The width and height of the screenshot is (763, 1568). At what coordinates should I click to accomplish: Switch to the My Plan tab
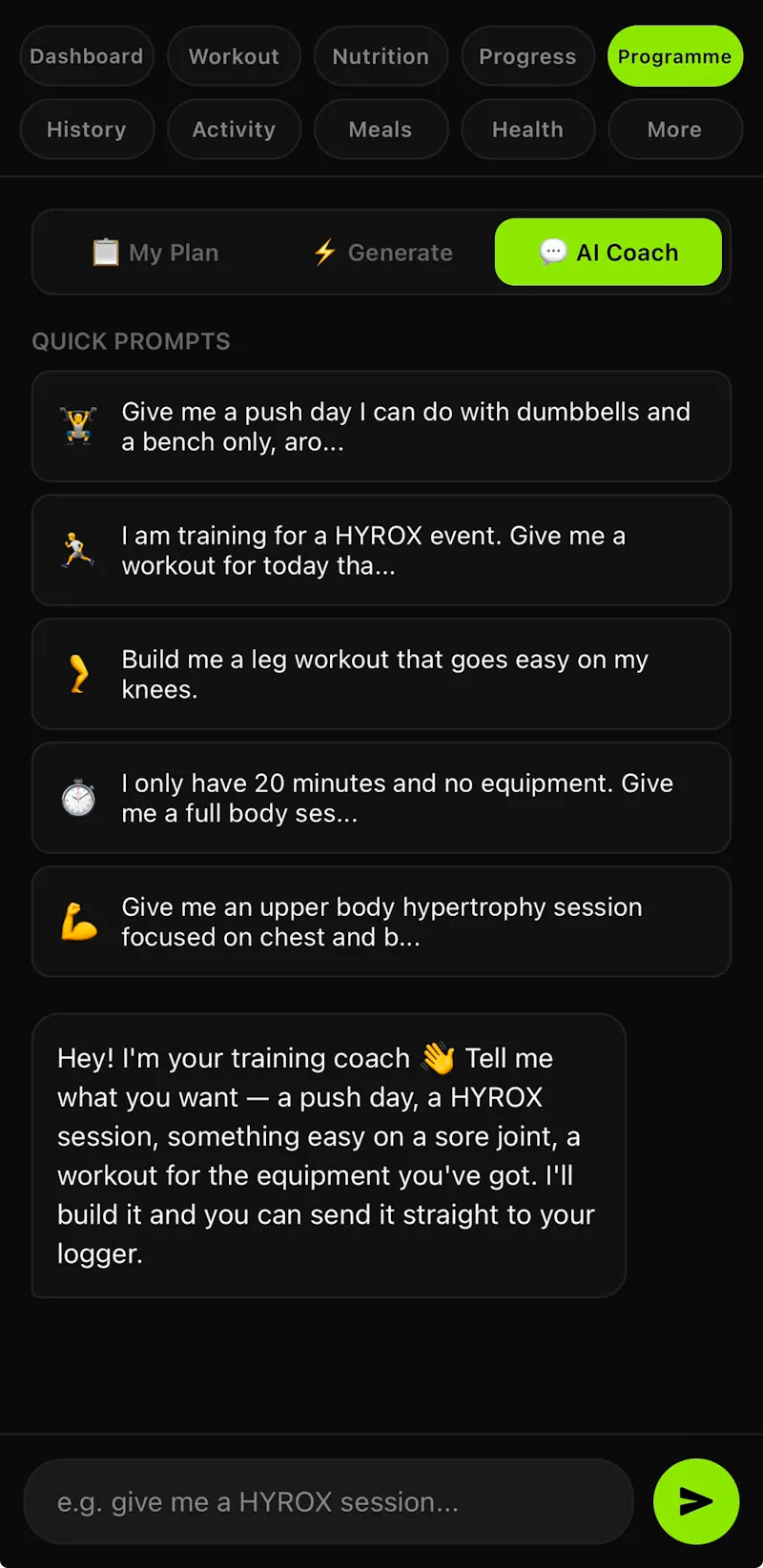(x=155, y=253)
